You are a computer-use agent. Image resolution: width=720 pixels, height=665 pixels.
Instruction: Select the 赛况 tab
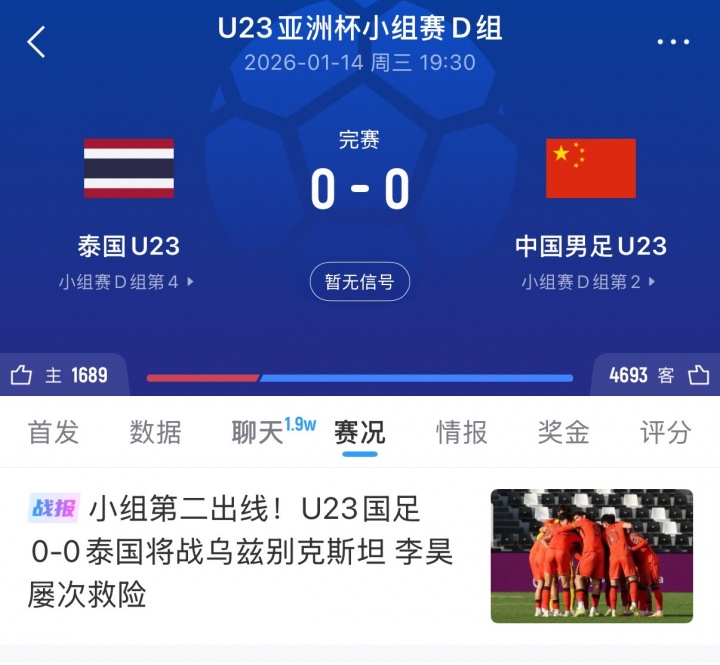pyautogui.click(x=360, y=432)
